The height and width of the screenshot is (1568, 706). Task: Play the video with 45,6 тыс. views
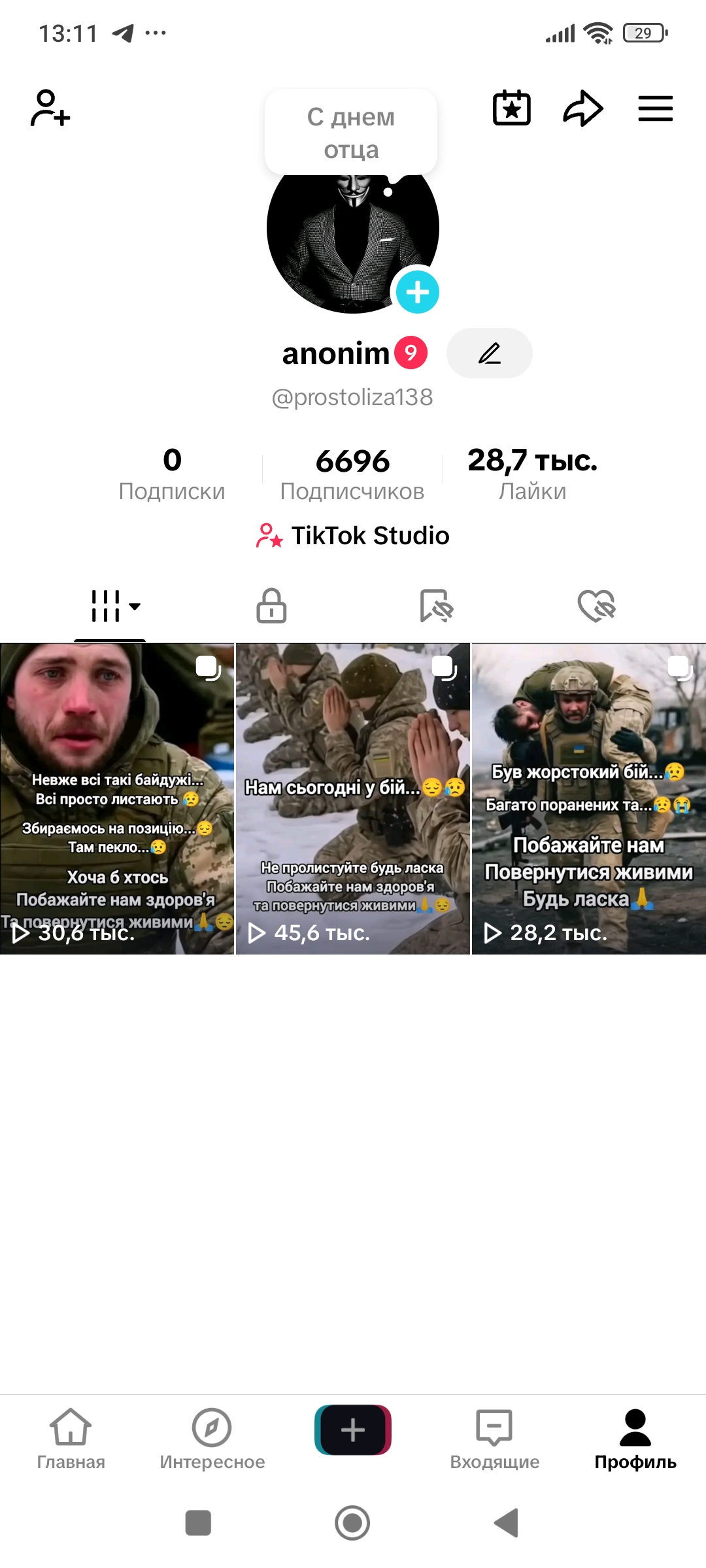coord(352,798)
